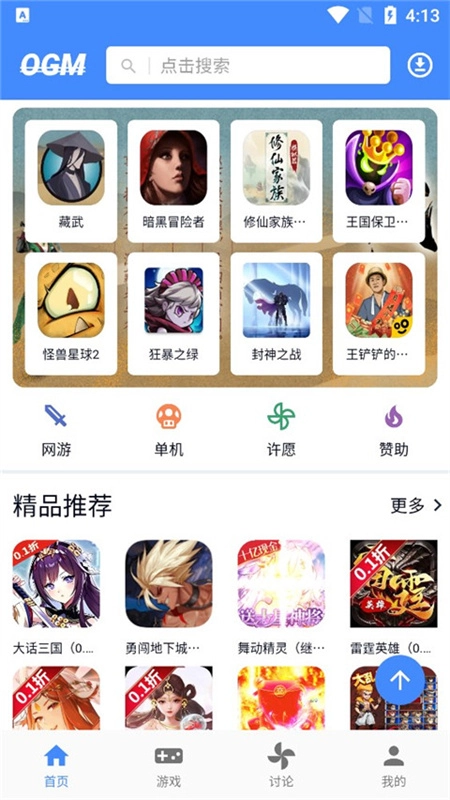Viewport: 450px width, 800px height.
Task: Tap the 点击搜索 search box
Action: click(248, 65)
